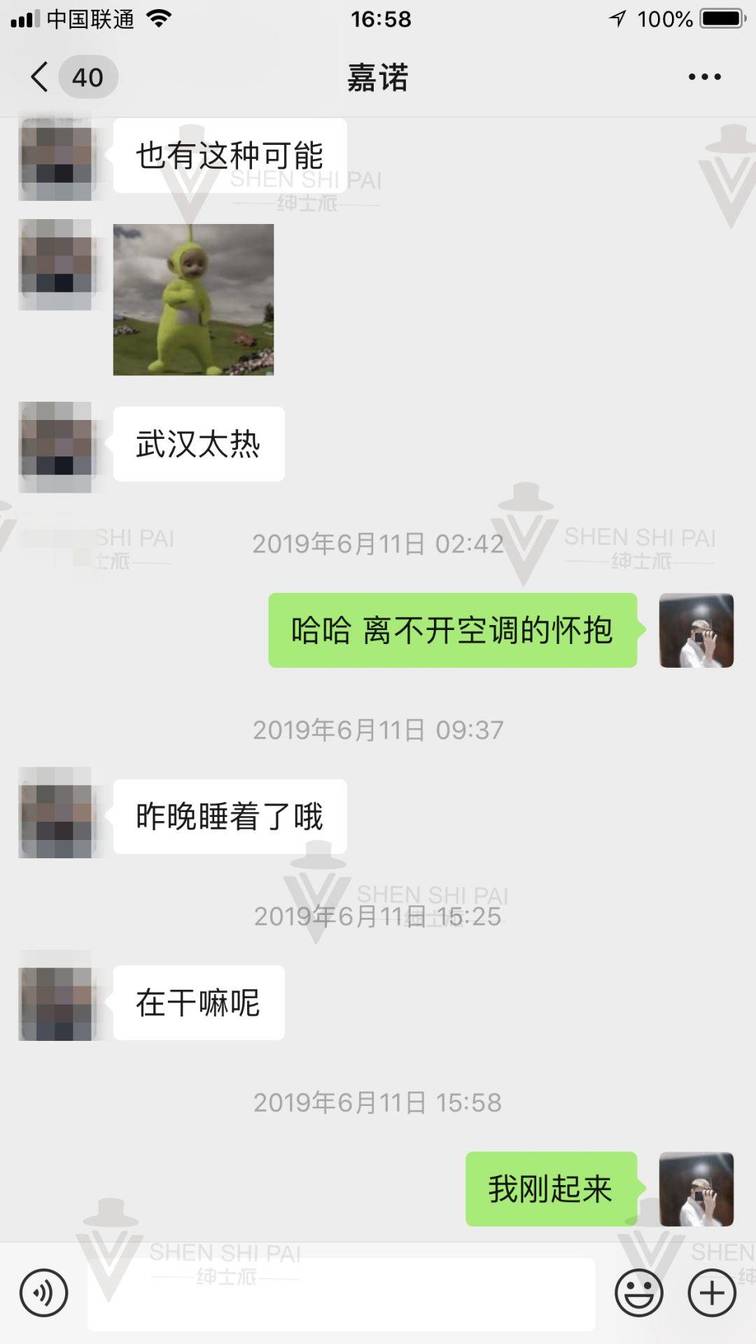
Task: Tap the plus icon to attach media
Action: click(x=712, y=1292)
